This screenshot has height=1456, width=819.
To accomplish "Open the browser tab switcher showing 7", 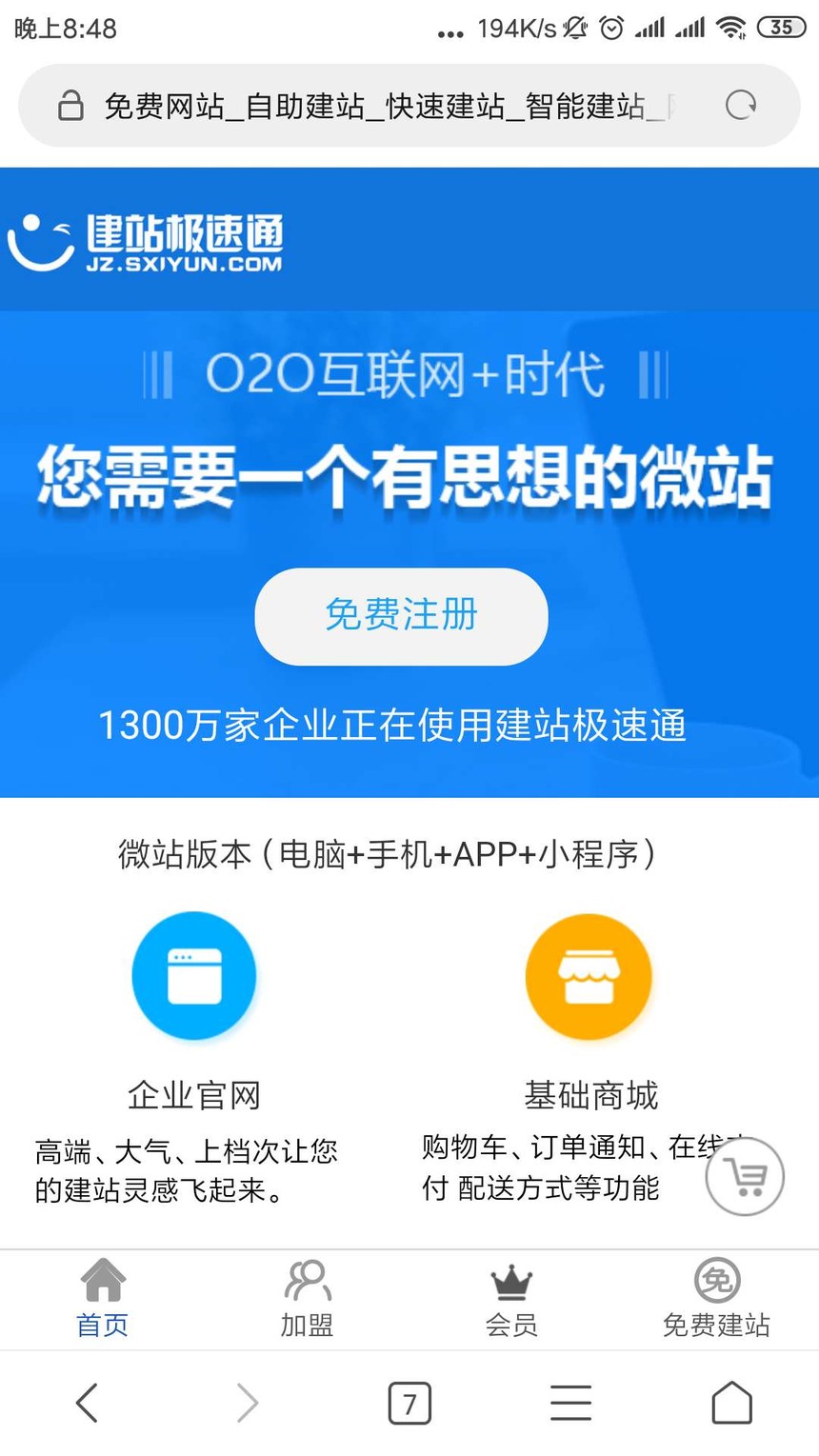I will [x=409, y=1403].
